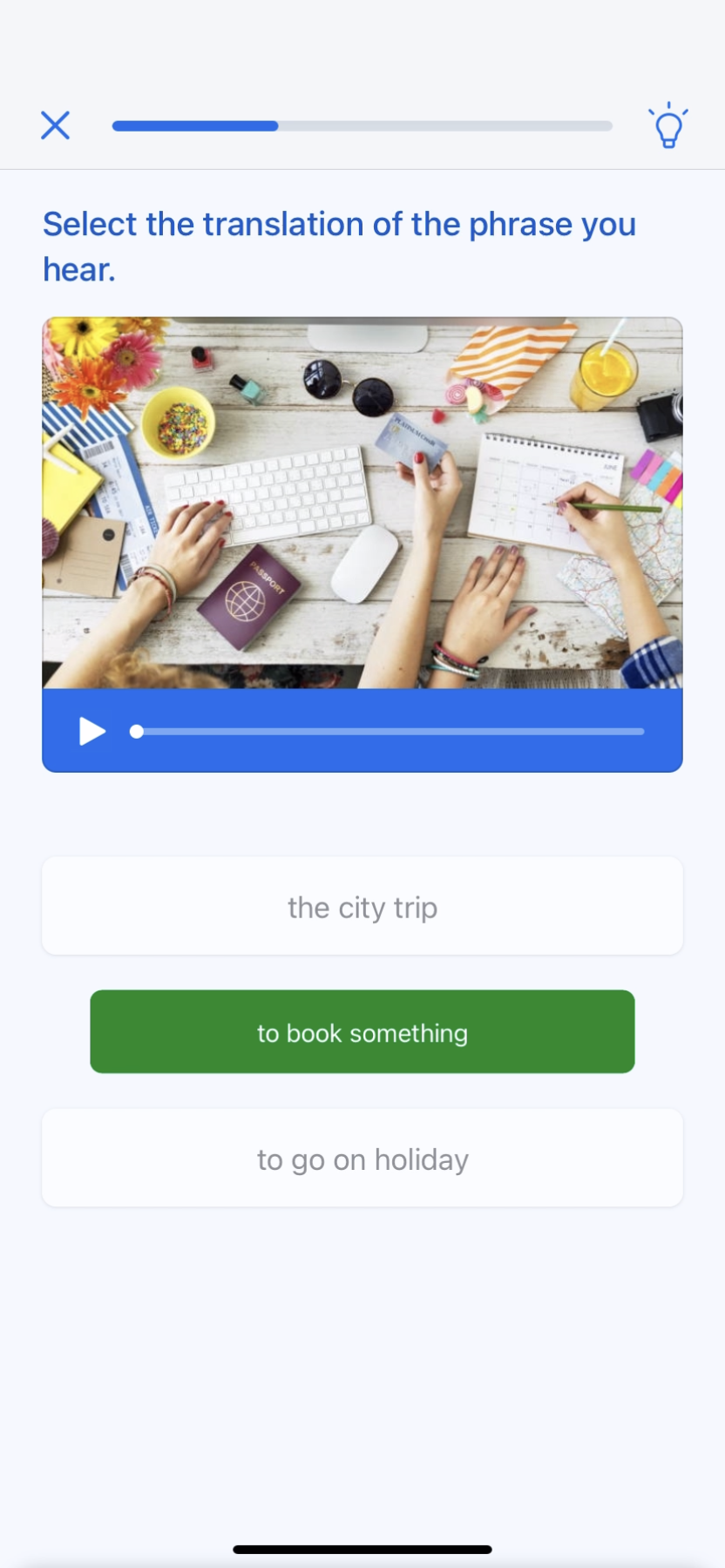This screenshot has height=1568, width=725.
Task: Tap the audio progress bar
Action: [x=390, y=732]
